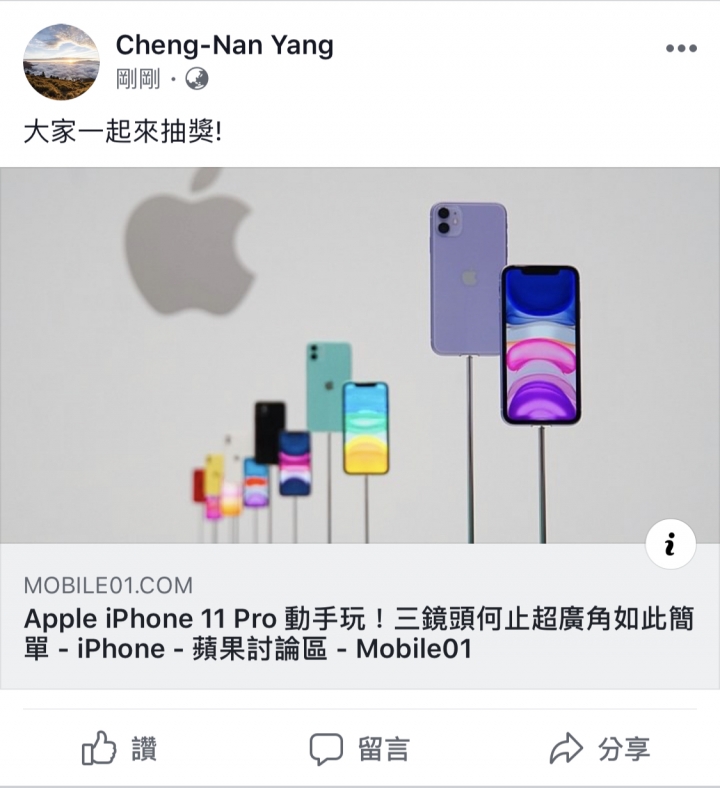Open Cheng-Nan Yang's profile picture

pos(61,62)
